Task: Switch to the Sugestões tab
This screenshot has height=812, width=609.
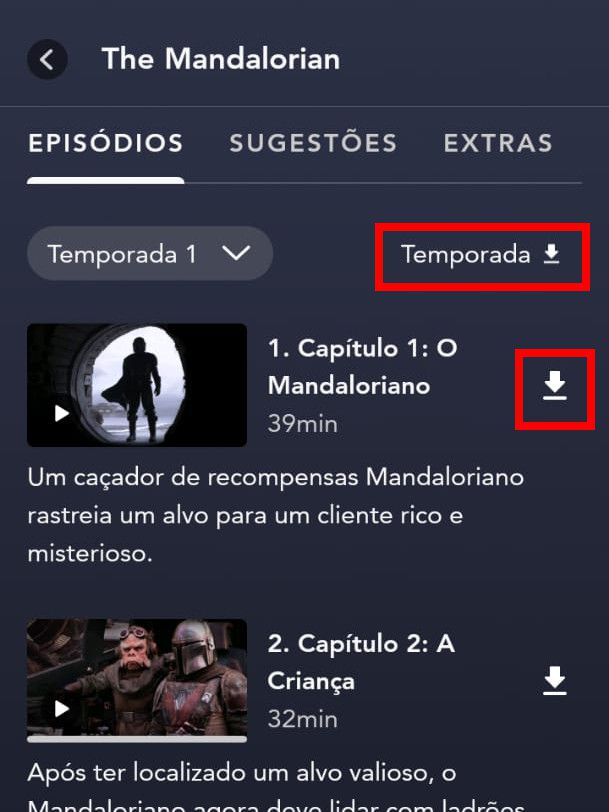Action: [x=313, y=143]
